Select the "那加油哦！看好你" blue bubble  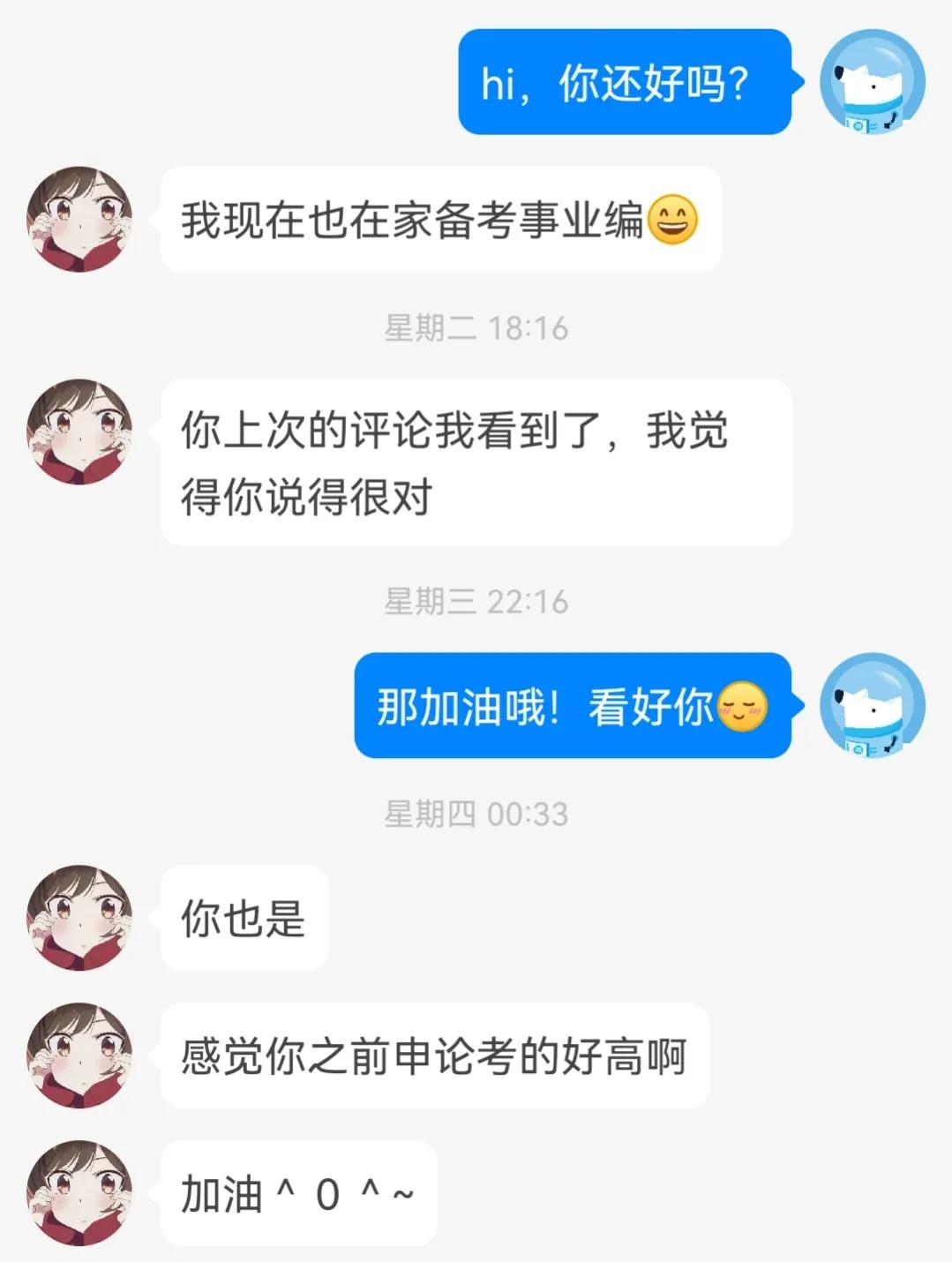pos(573,706)
